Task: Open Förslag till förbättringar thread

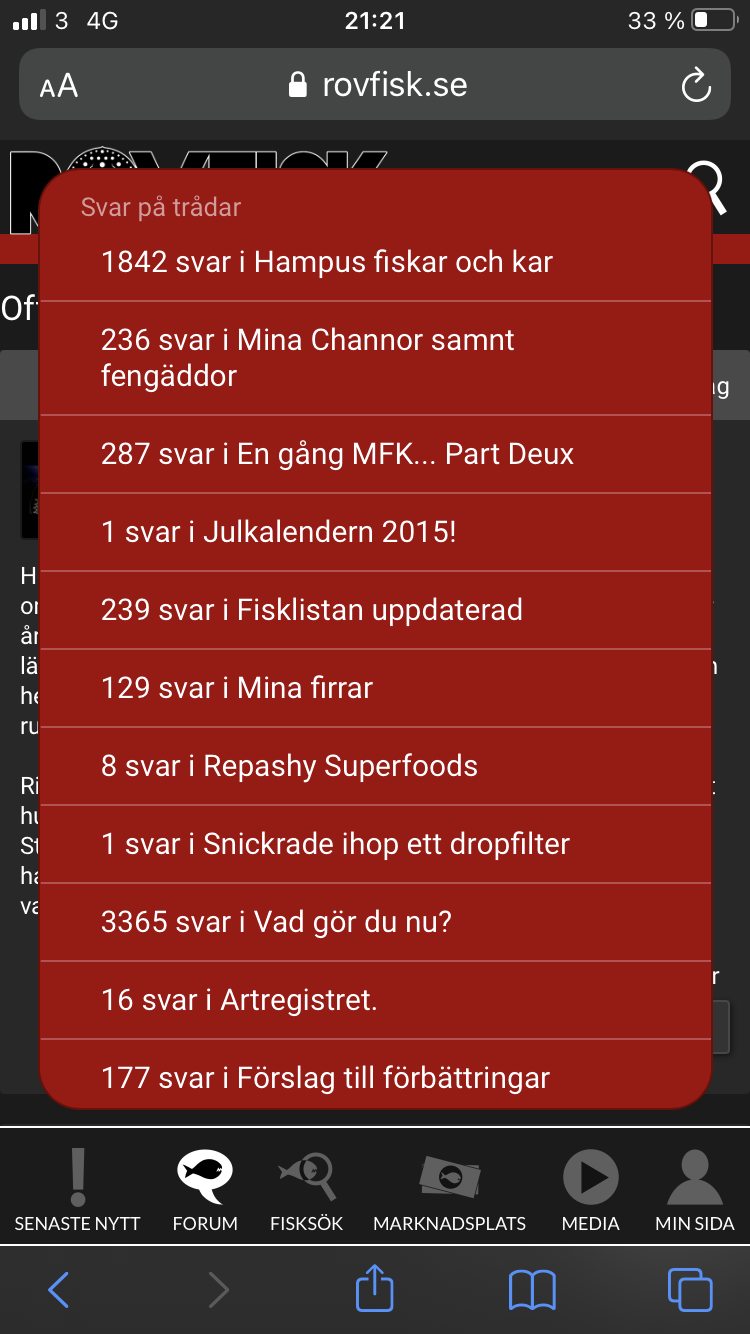Action: pos(375,1074)
